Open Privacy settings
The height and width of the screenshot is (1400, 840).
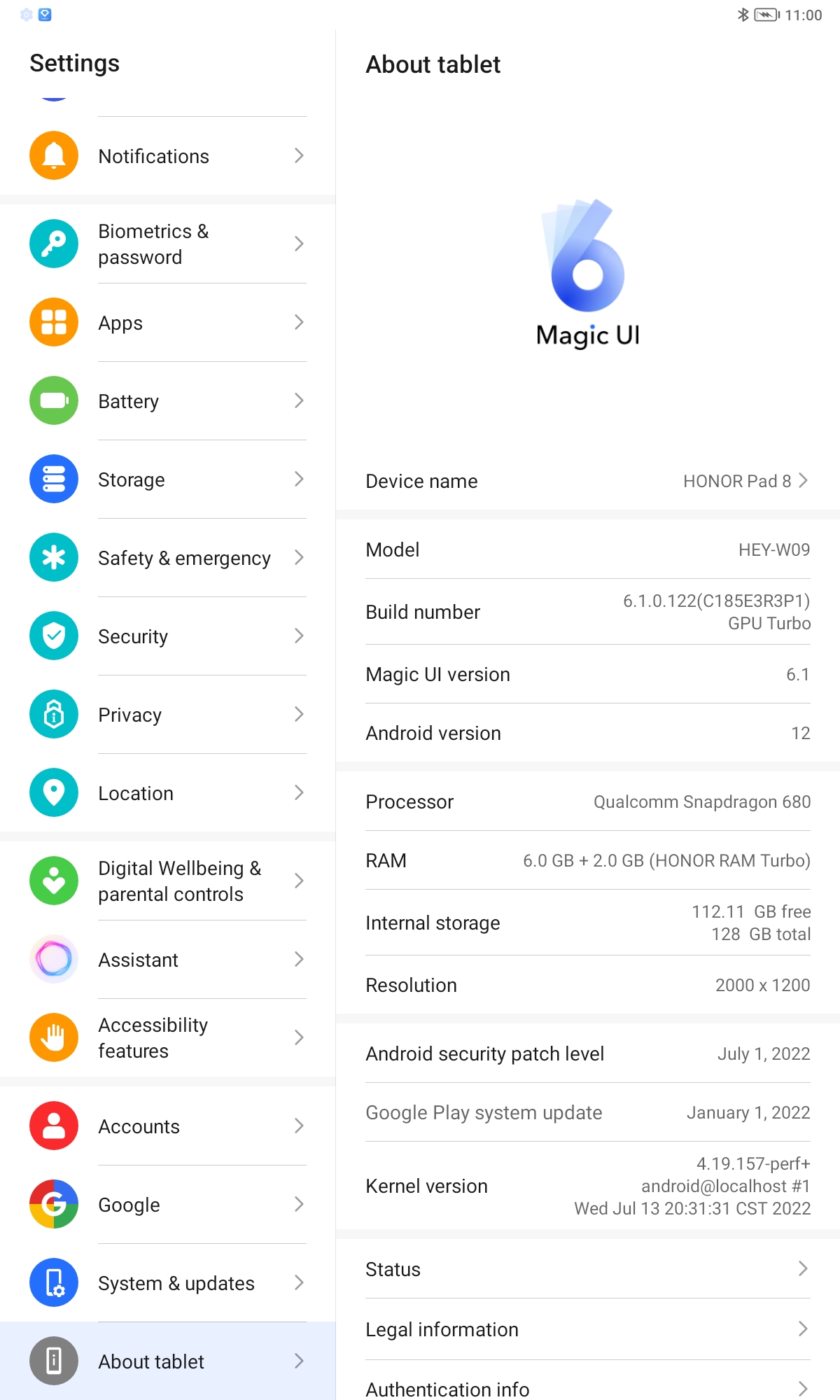pyautogui.click(x=168, y=715)
